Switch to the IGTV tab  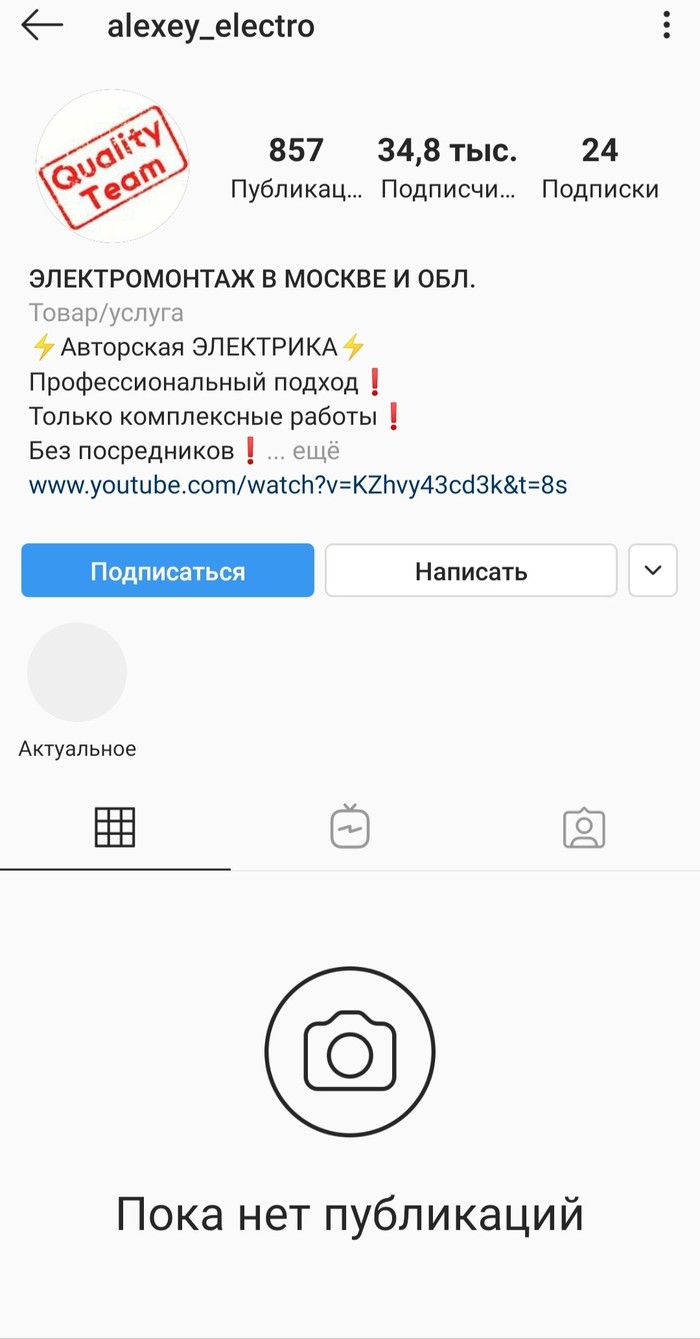(x=350, y=827)
